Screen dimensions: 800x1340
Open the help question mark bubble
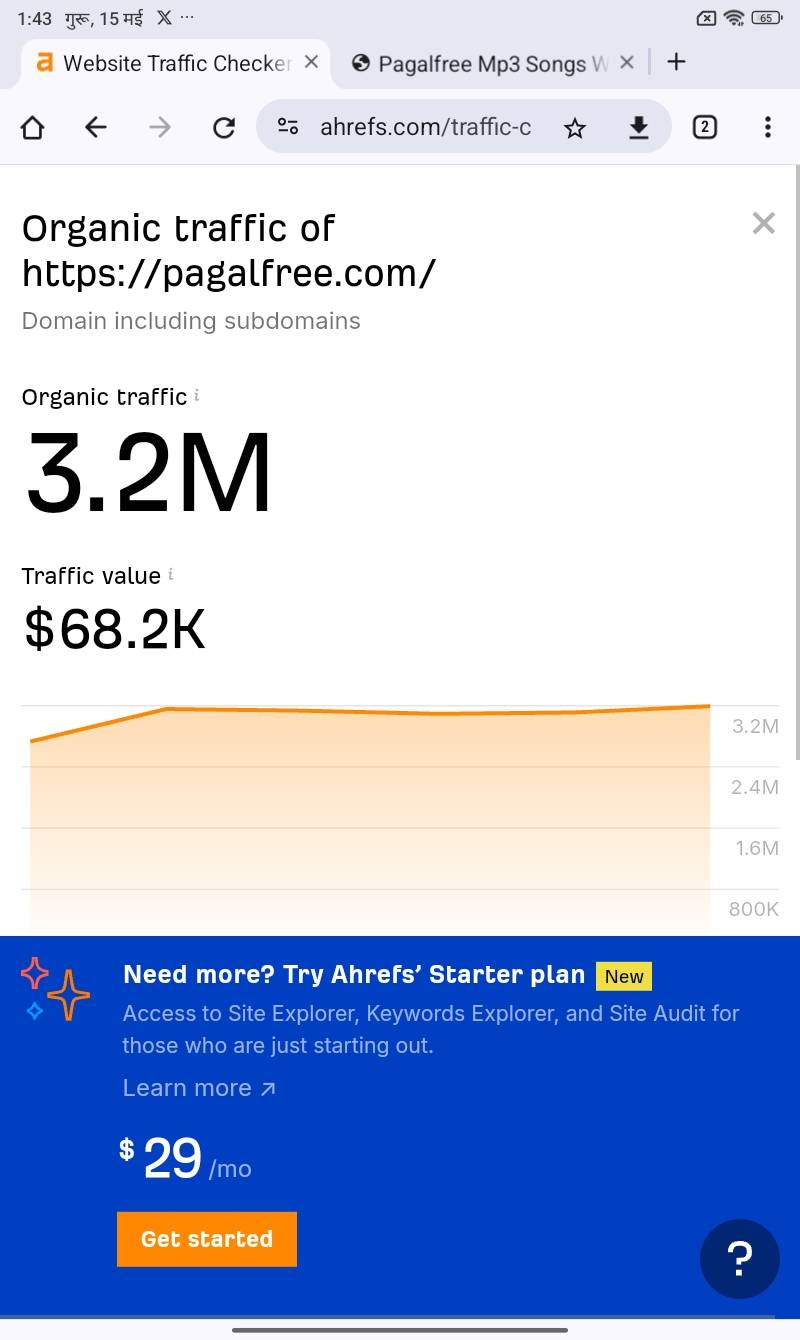[739, 1259]
